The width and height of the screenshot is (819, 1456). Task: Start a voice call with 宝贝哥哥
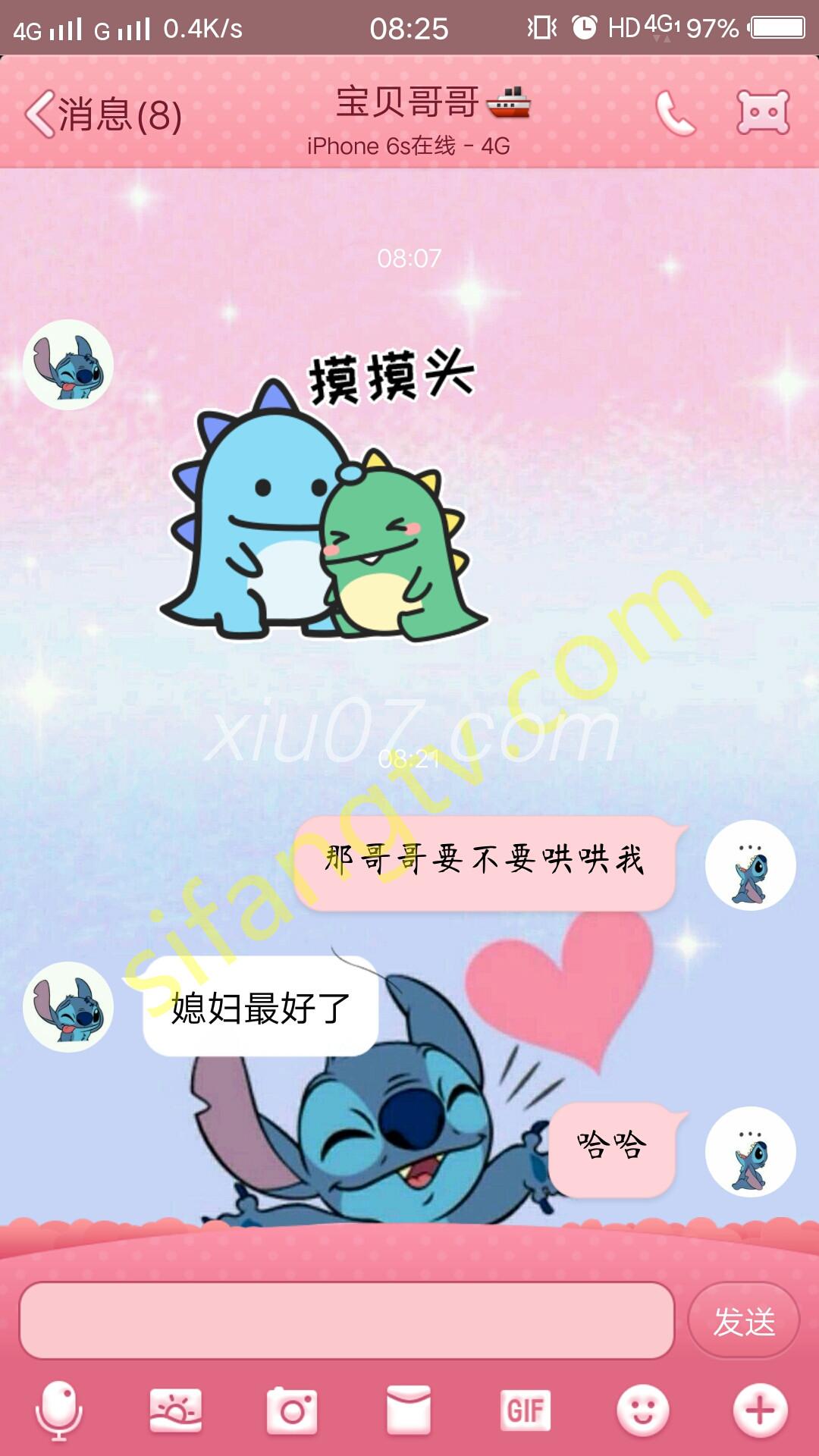click(x=675, y=114)
